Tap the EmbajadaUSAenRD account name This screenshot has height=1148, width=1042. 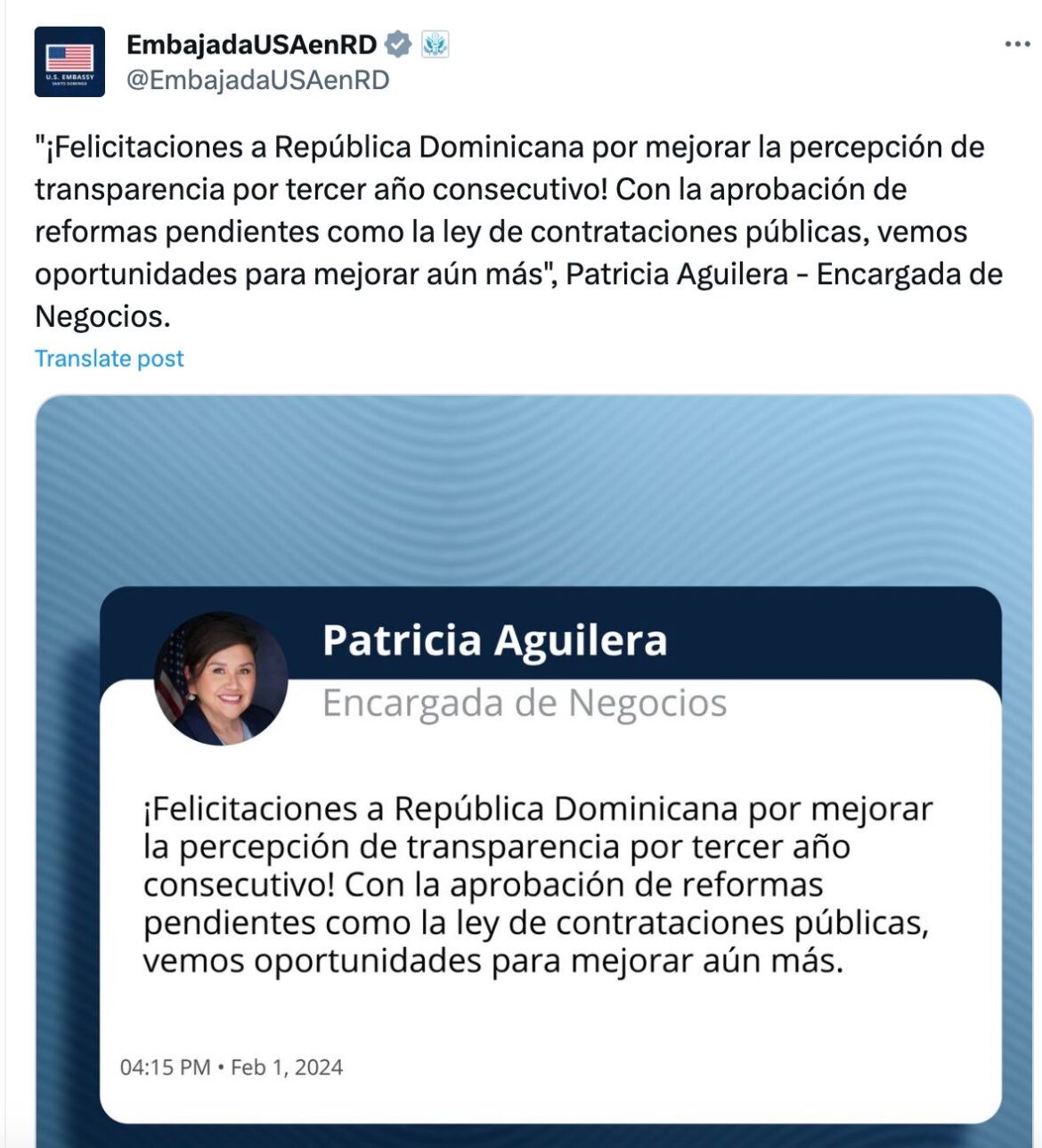pos(251,44)
